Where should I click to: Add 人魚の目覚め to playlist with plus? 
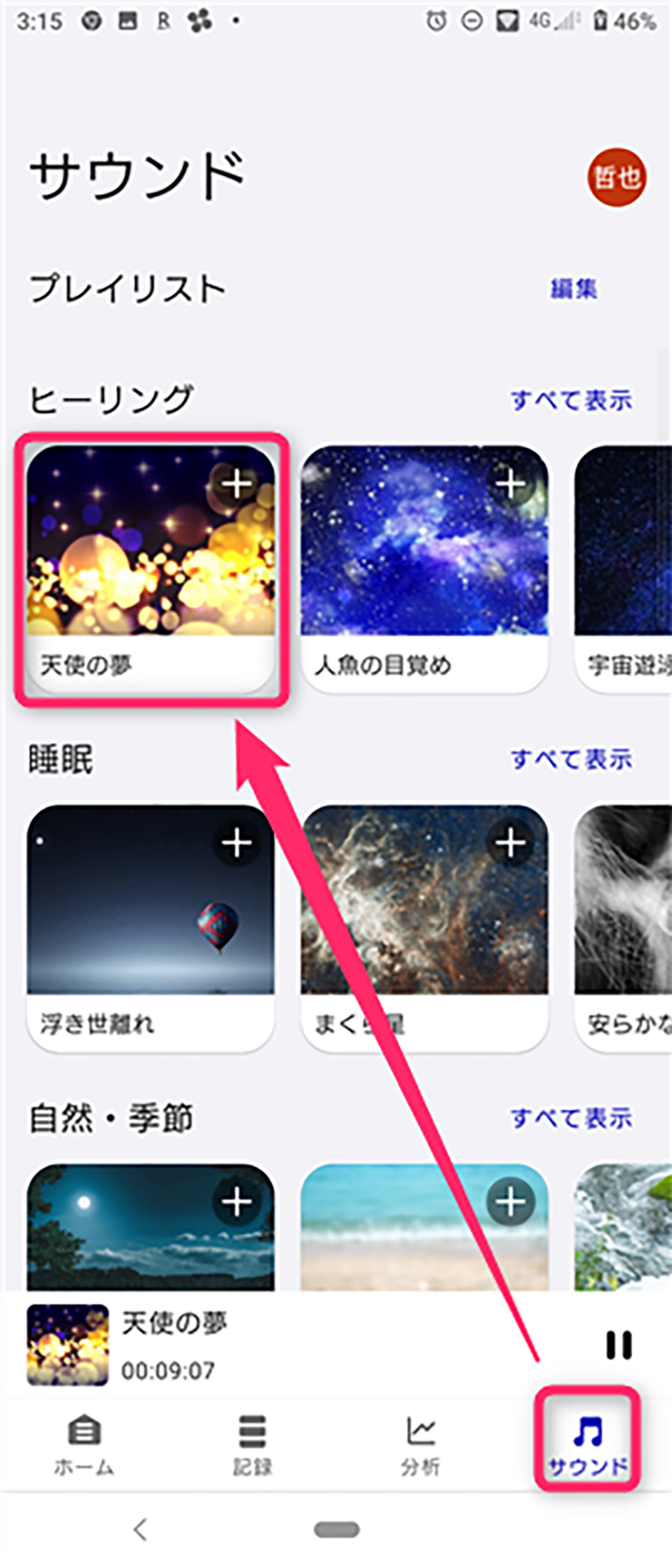(510, 483)
